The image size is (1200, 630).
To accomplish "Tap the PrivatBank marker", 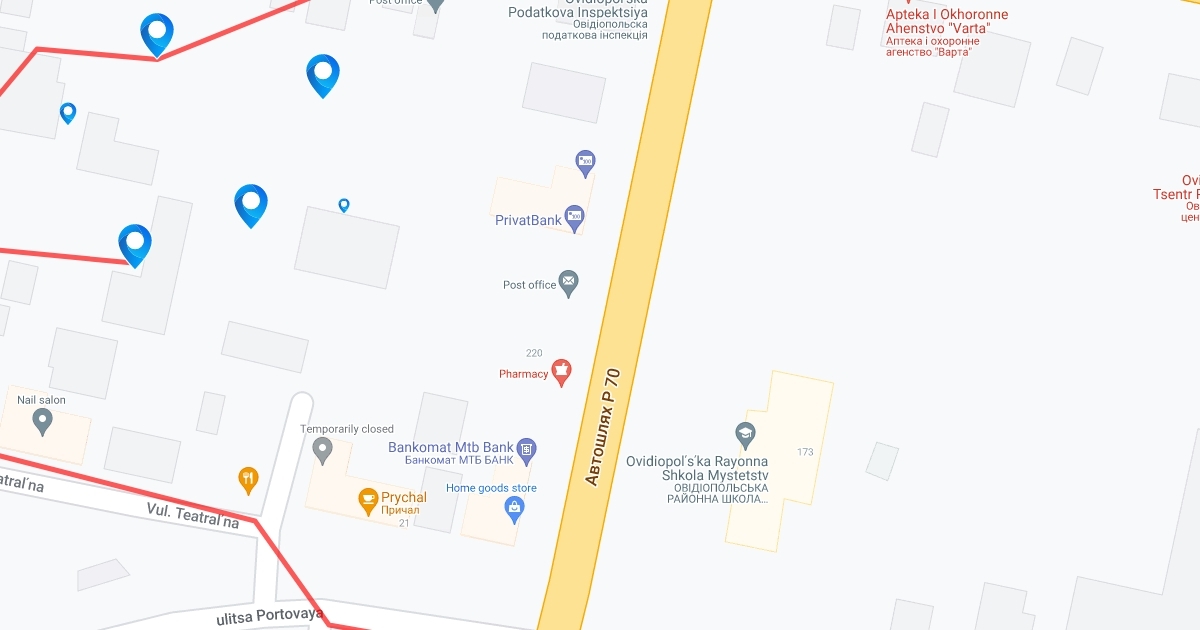I will click(574, 215).
